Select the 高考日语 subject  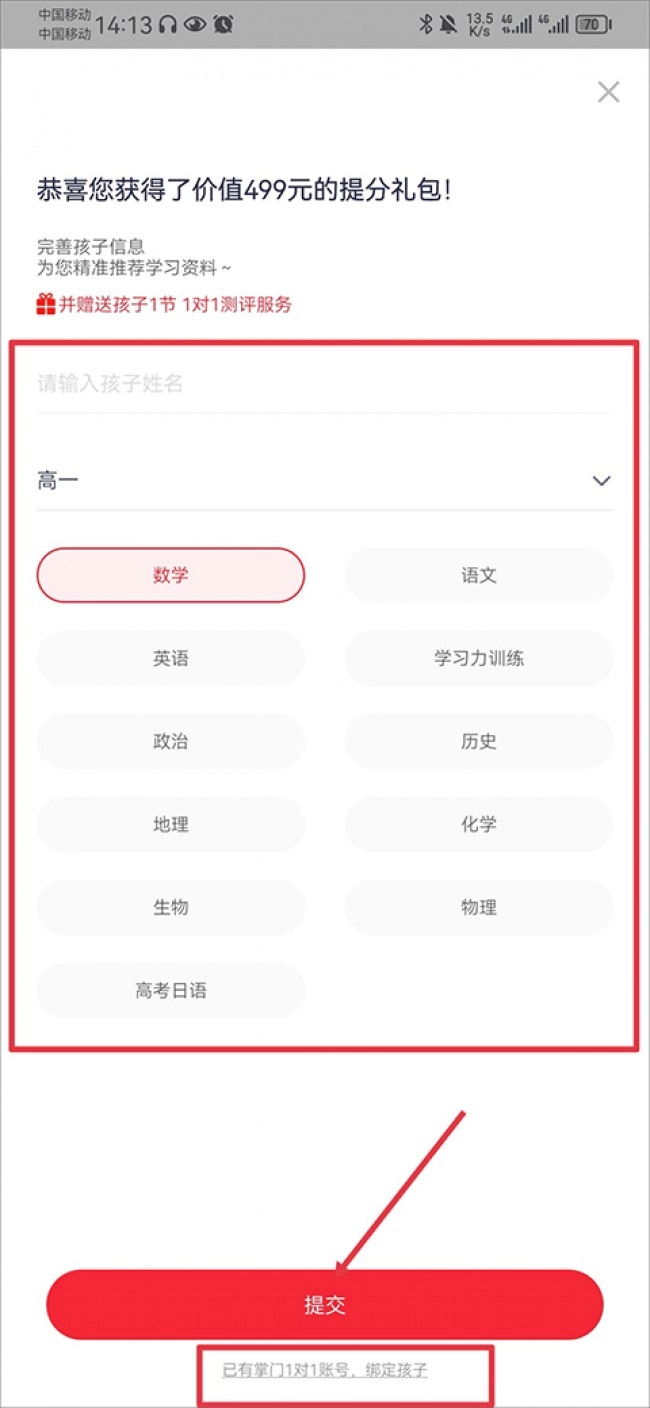click(171, 990)
